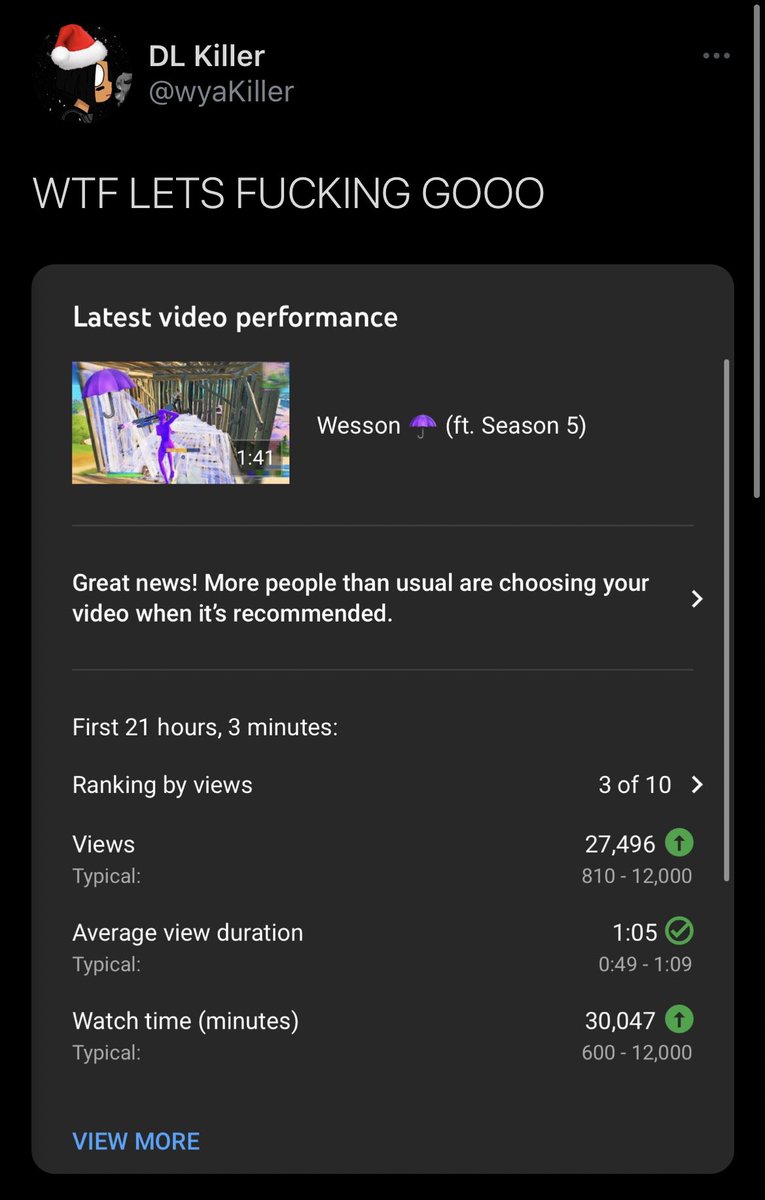
Task: Open the tweet's overflow menu
Action: [x=716, y=56]
